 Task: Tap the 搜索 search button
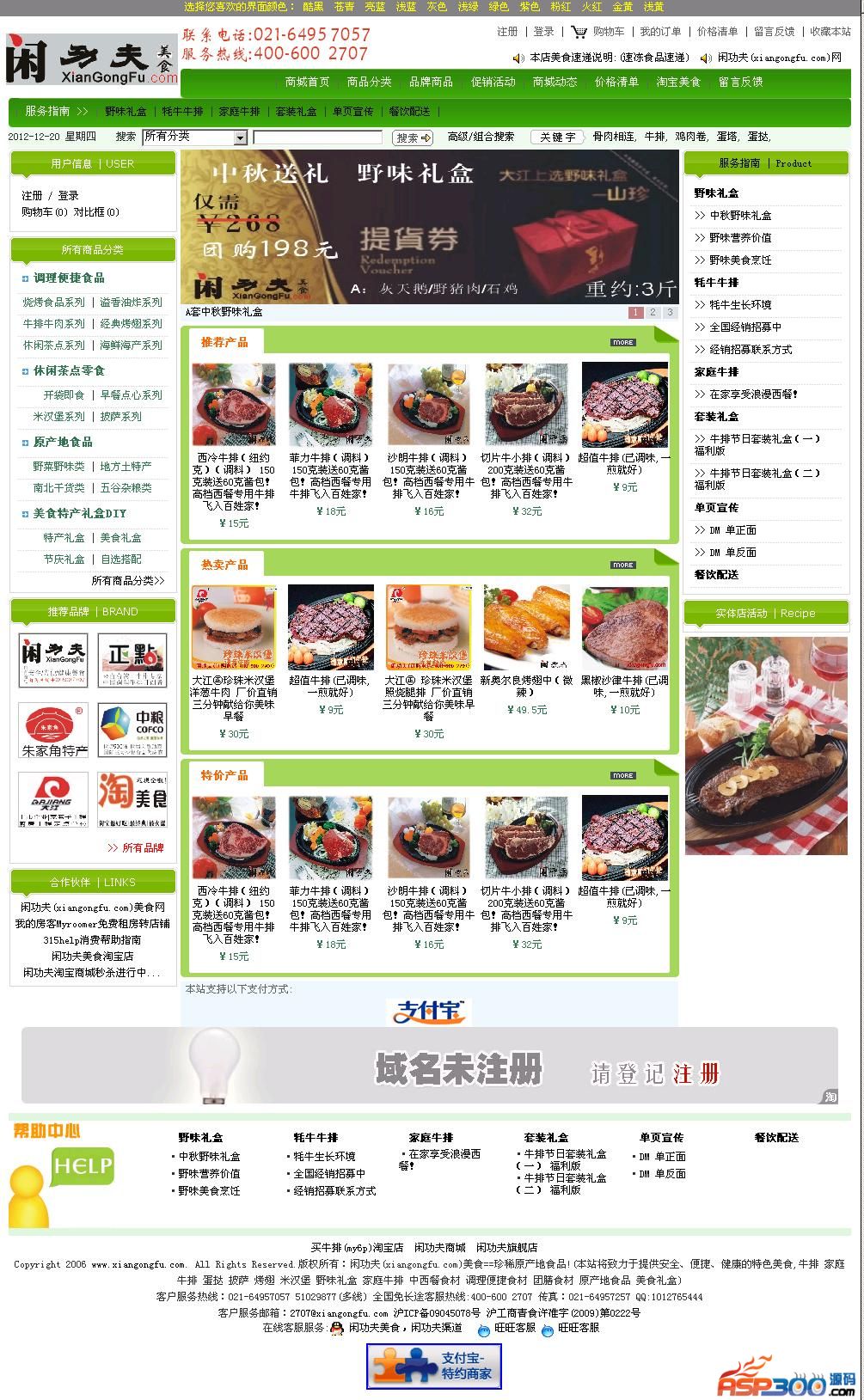[412, 138]
